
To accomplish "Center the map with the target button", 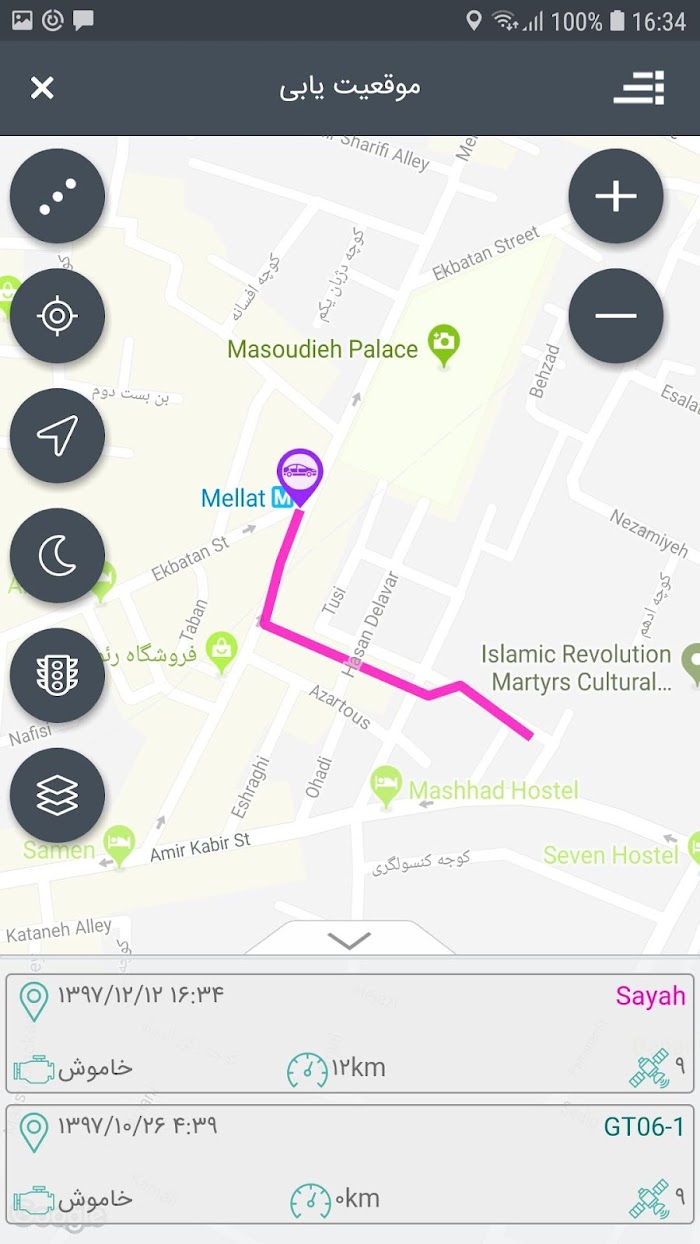I will (x=57, y=316).
